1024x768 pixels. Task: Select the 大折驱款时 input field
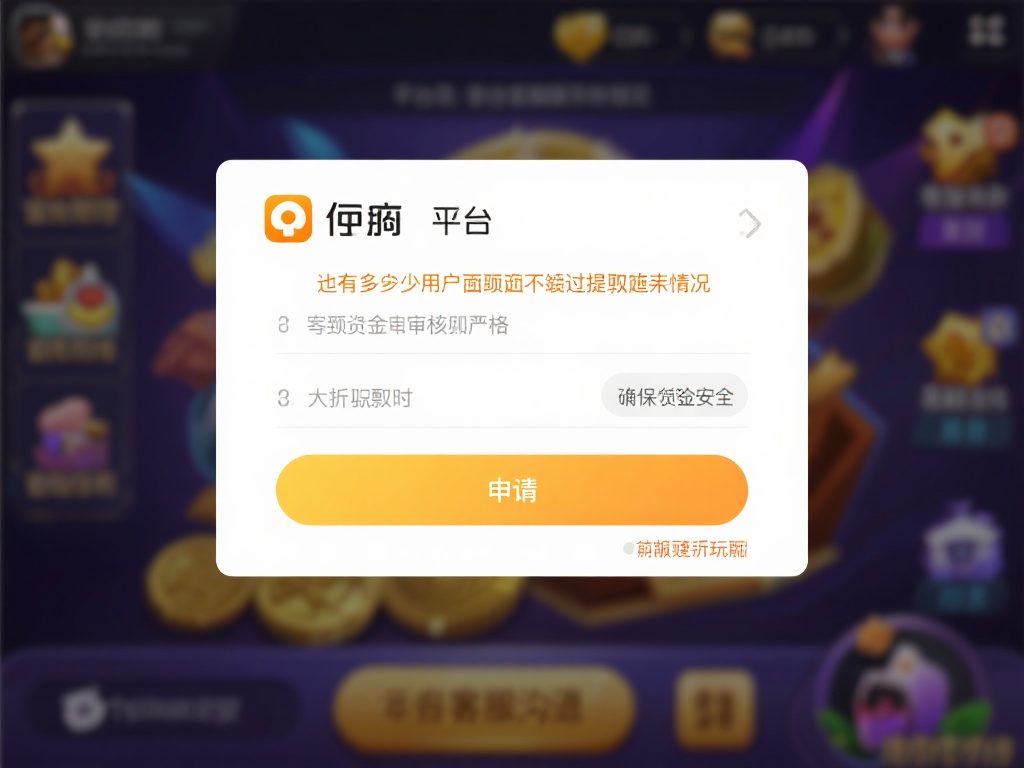[x=436, y=398]
